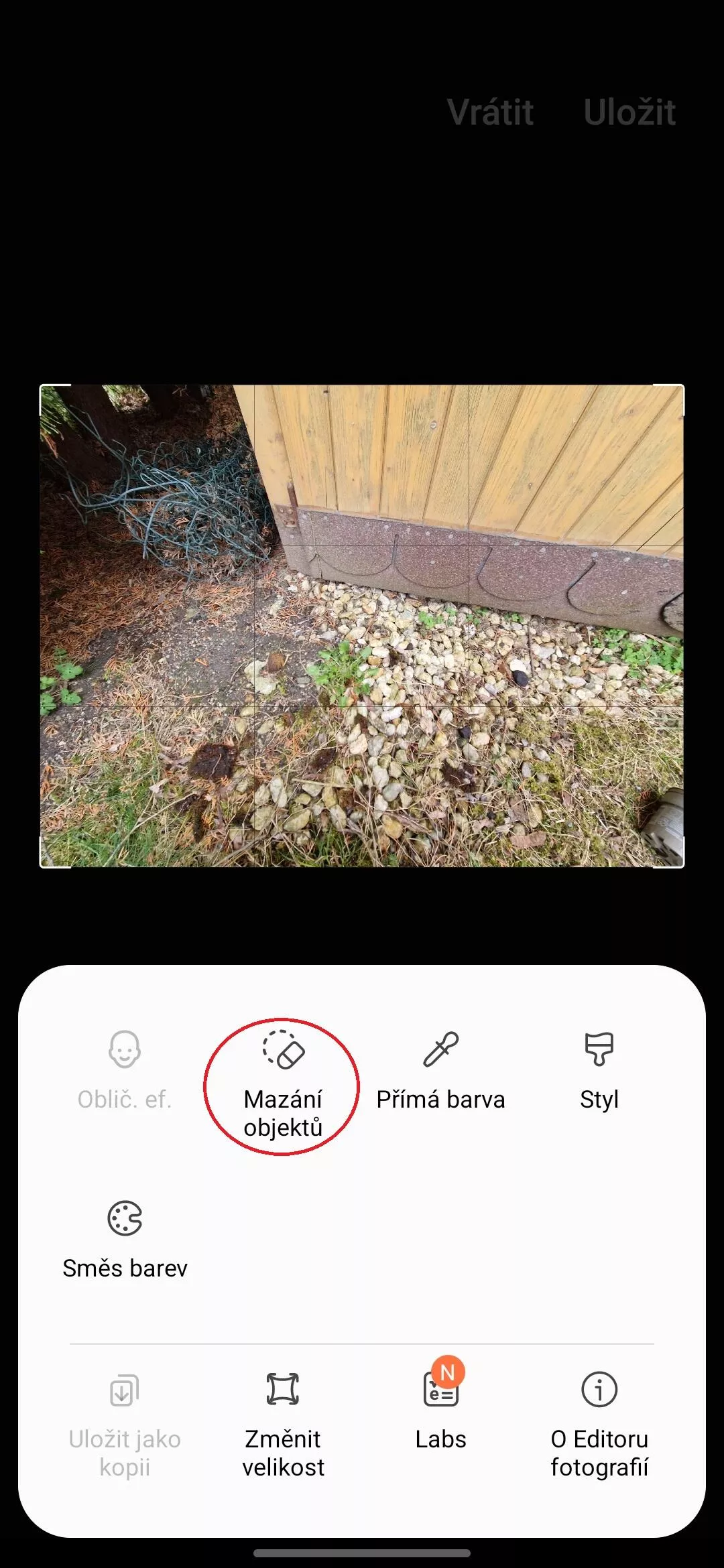This screenshot has height=1568, width=724.
Task: Tap Vrátit to revert changes
Action: tap(490, 112)
